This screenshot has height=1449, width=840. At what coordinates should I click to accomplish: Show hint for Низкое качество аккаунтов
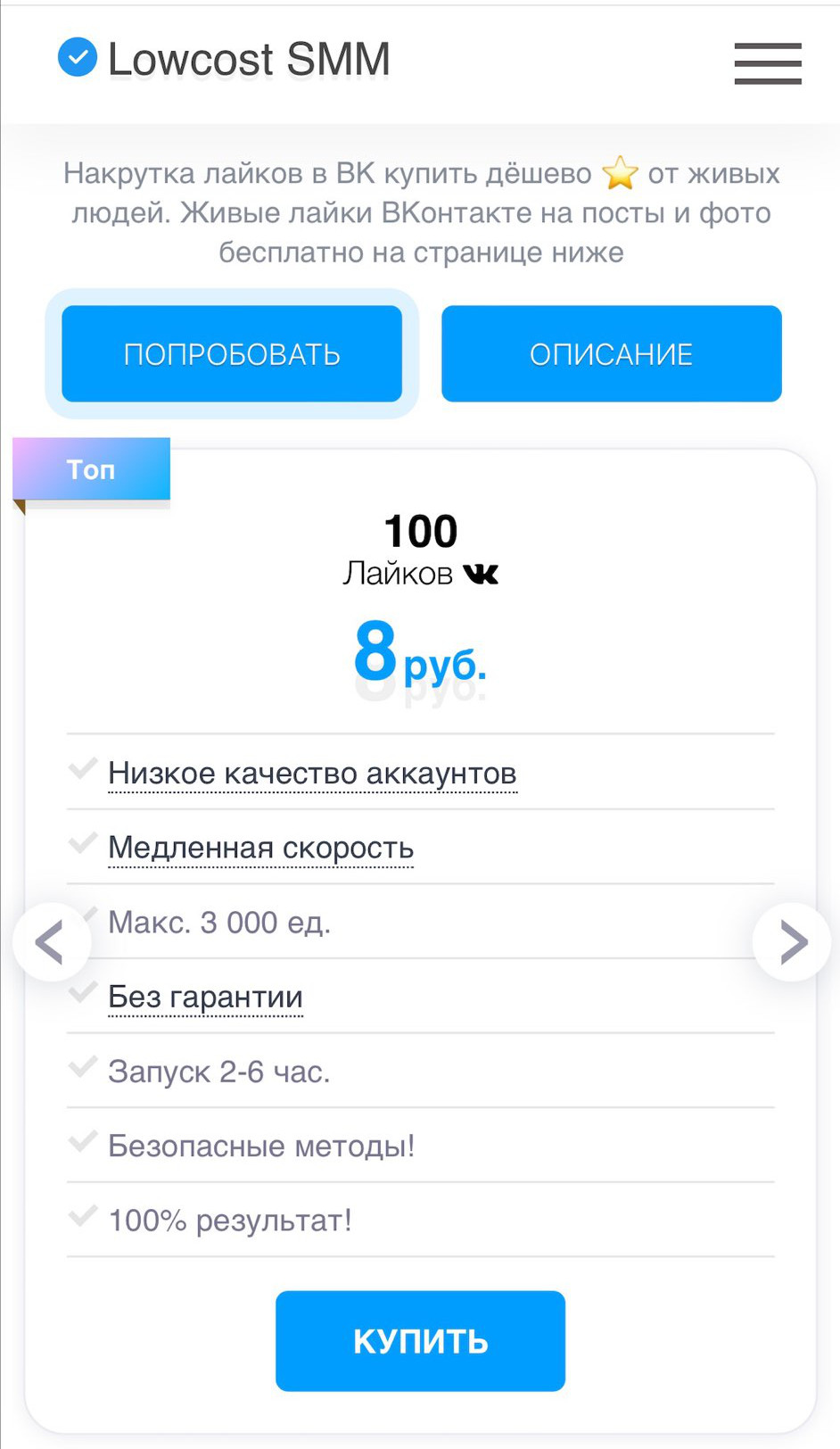tap(312, 773)
